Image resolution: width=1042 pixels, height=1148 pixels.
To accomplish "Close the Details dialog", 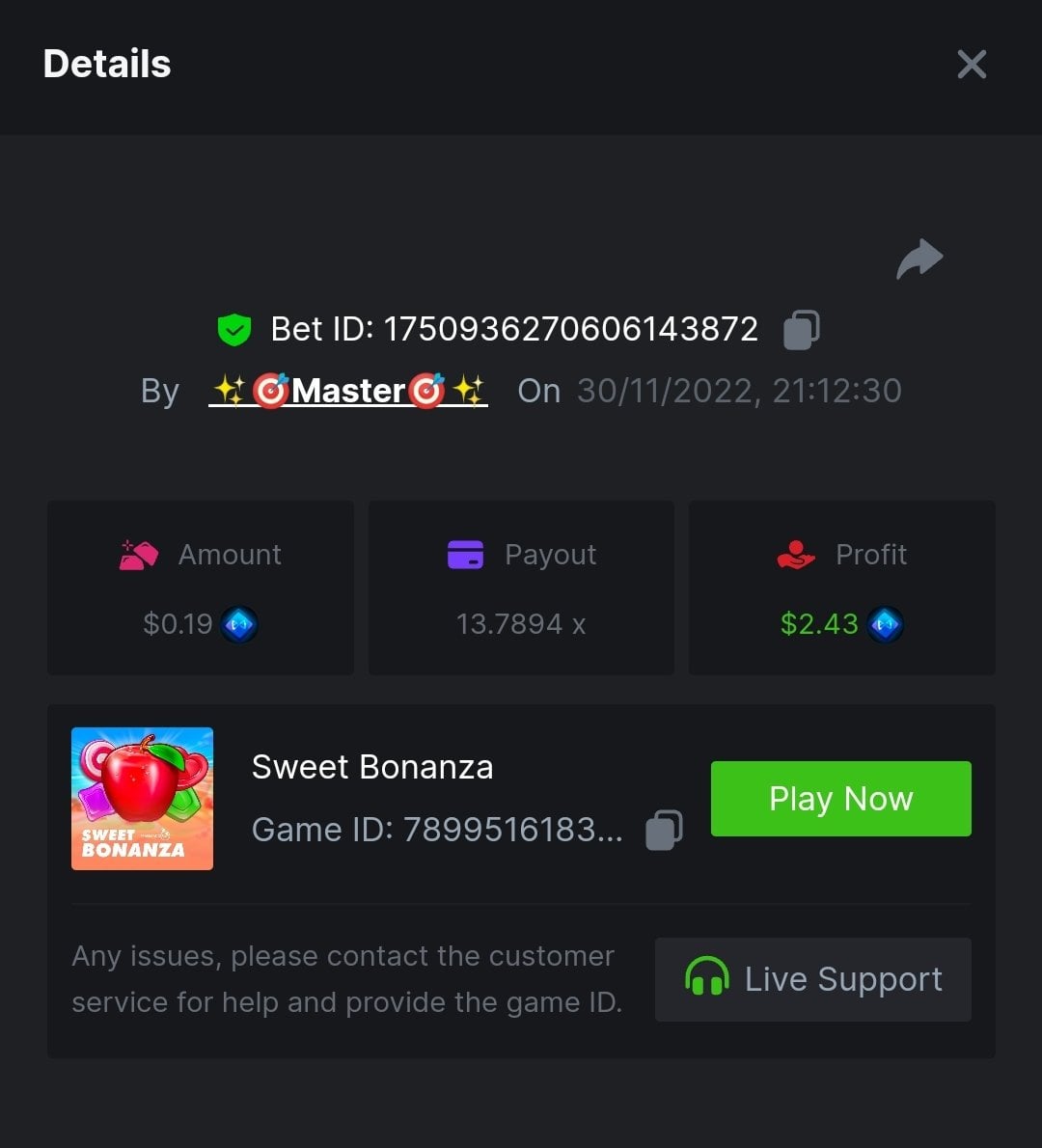I will point(972,65).
